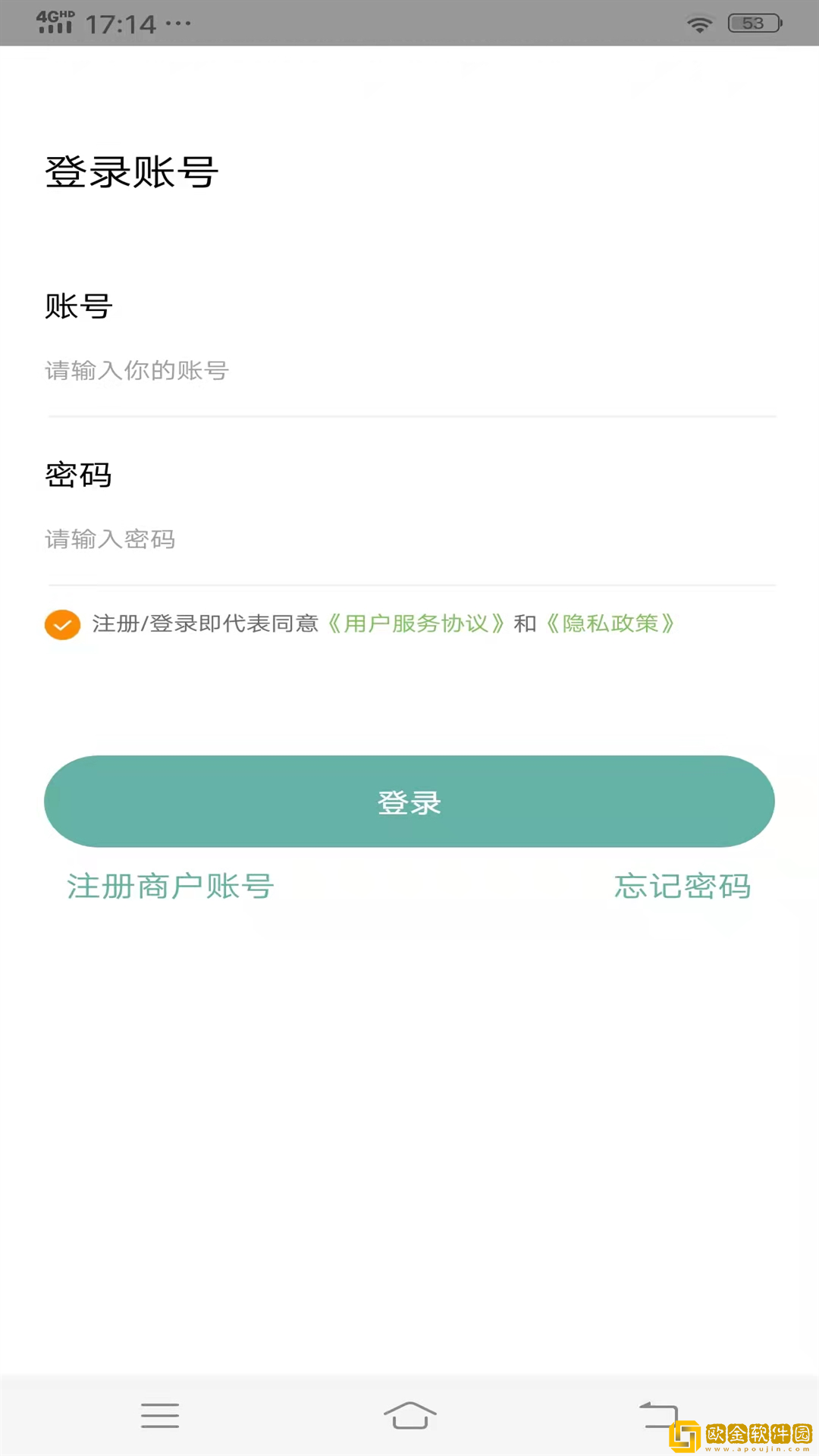Tap the green 登录 button
This screenshot has width=819, height=1456.
coord(409,802)
